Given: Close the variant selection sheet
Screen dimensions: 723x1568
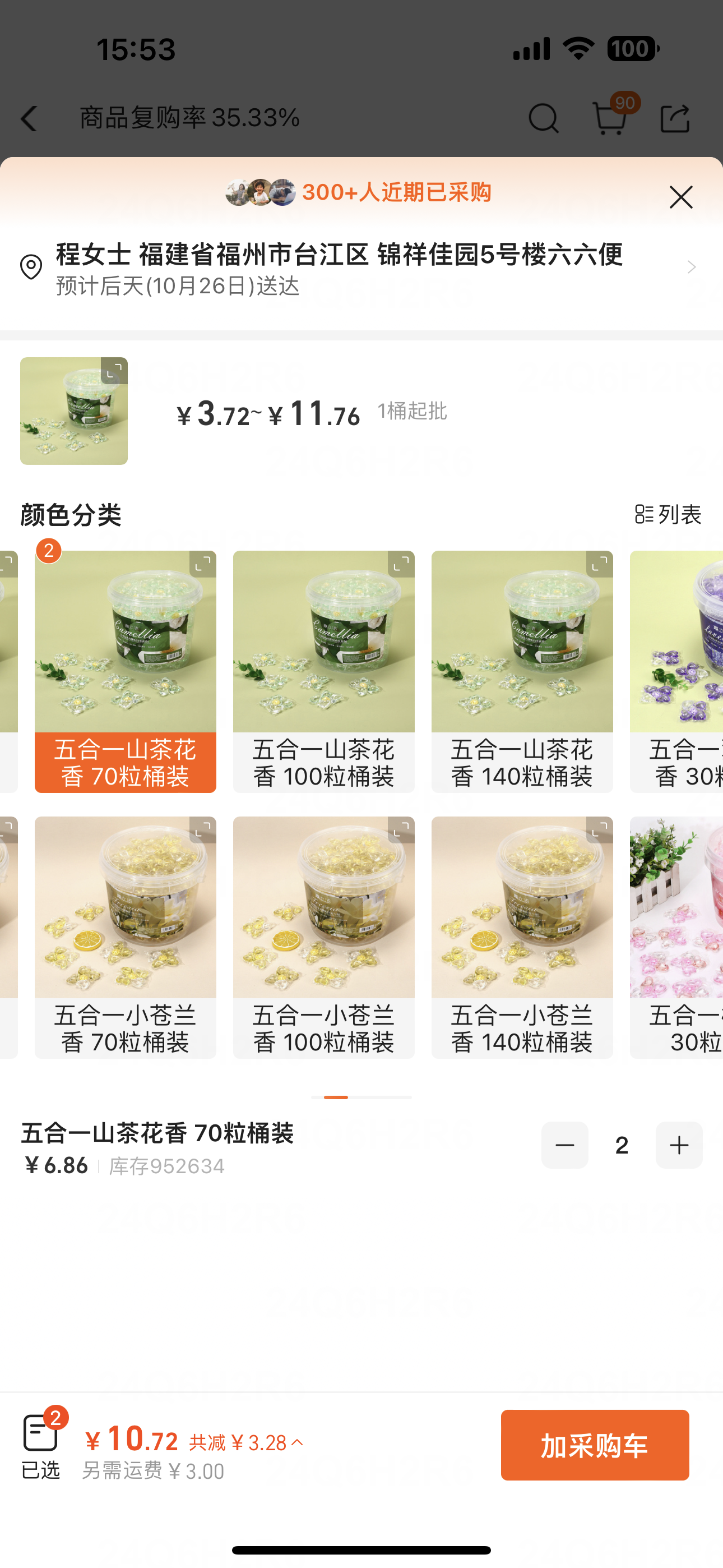Looking at the screenshot, I should click(x=680, y=197).
